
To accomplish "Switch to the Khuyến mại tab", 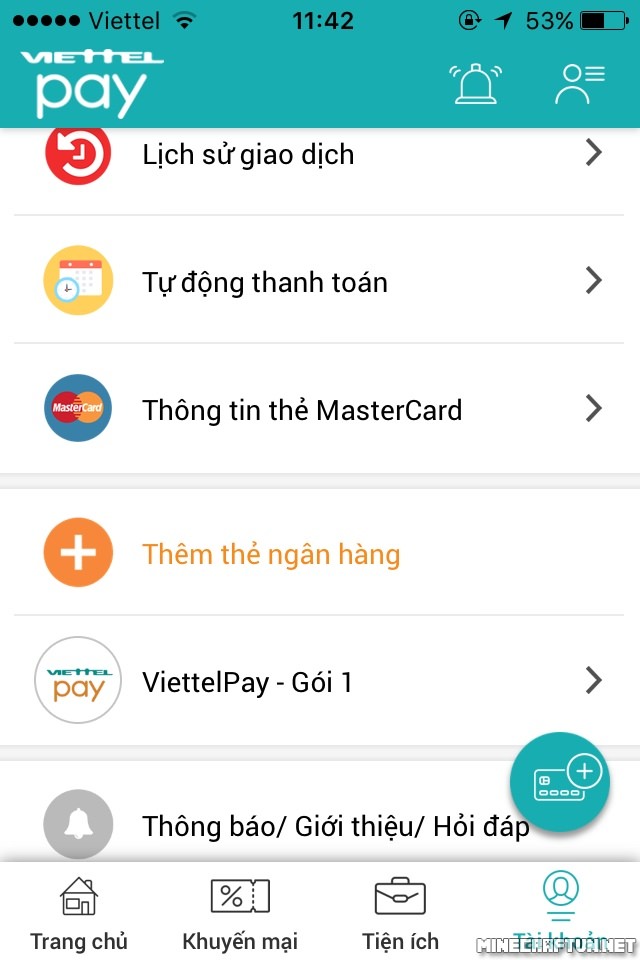I will click(240, 912).
